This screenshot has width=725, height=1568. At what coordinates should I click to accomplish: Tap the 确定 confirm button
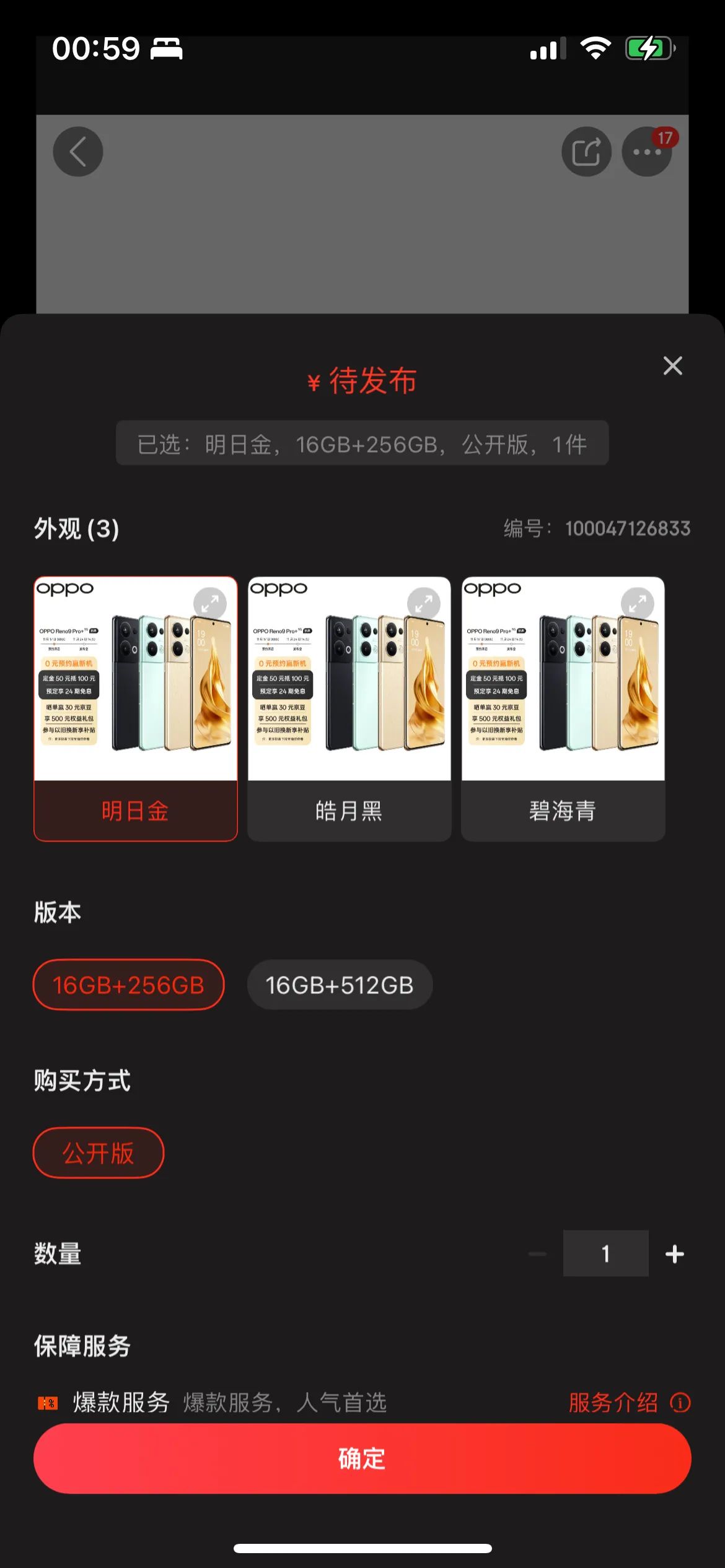(362, 1458)
